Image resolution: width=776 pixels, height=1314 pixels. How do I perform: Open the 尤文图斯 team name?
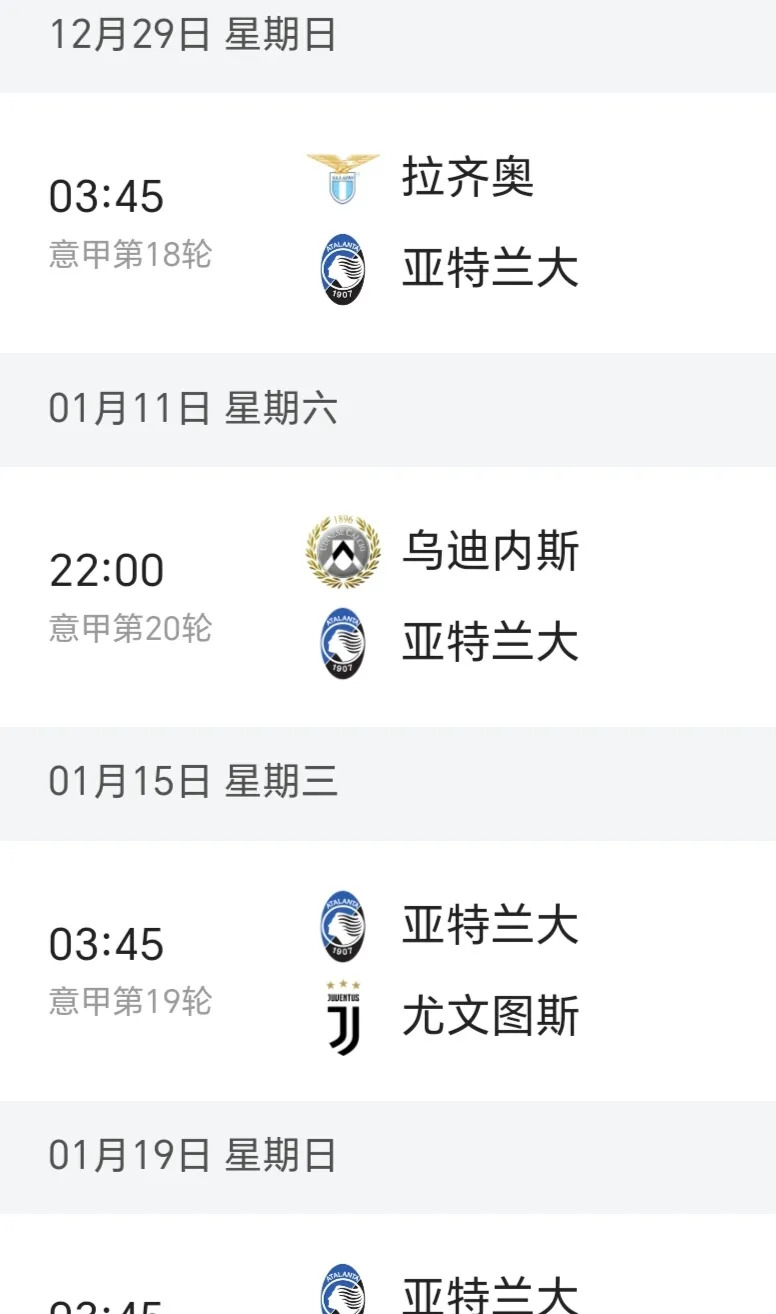tap(490, 1017)
